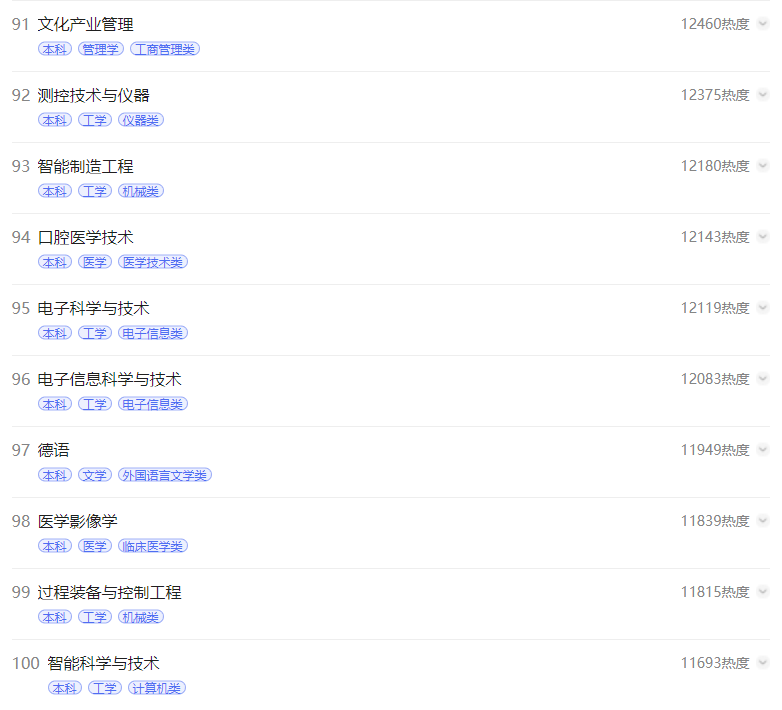Select the 工商管理类 tag under 文化产业管理
This screenshot has height=710, width=782.
pyautogui.click(x=164, y=49)
